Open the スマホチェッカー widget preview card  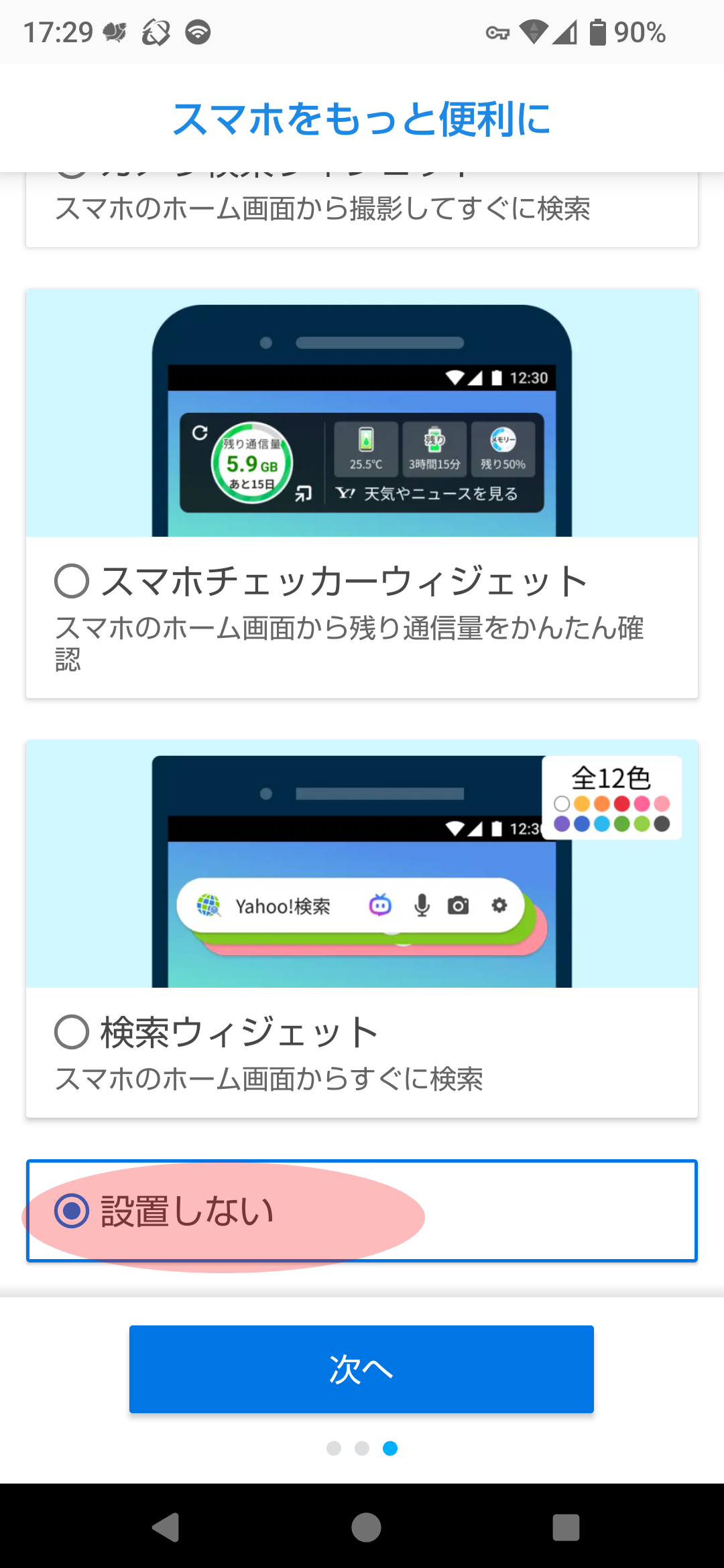click(362, 413)
